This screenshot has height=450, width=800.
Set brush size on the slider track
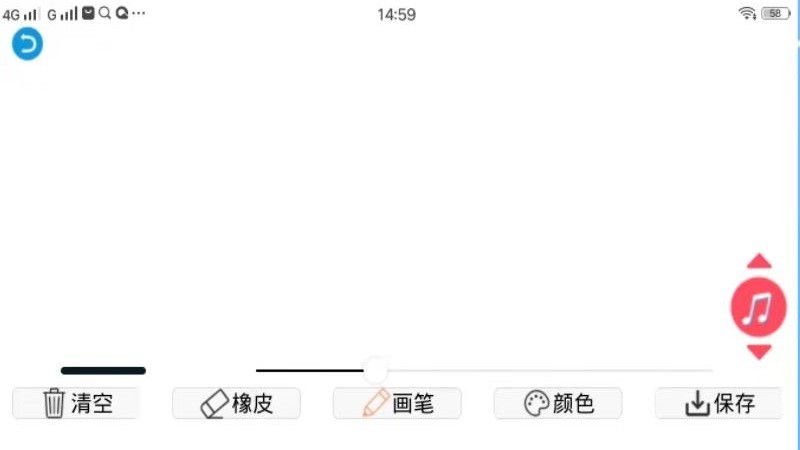coord(484,371)
